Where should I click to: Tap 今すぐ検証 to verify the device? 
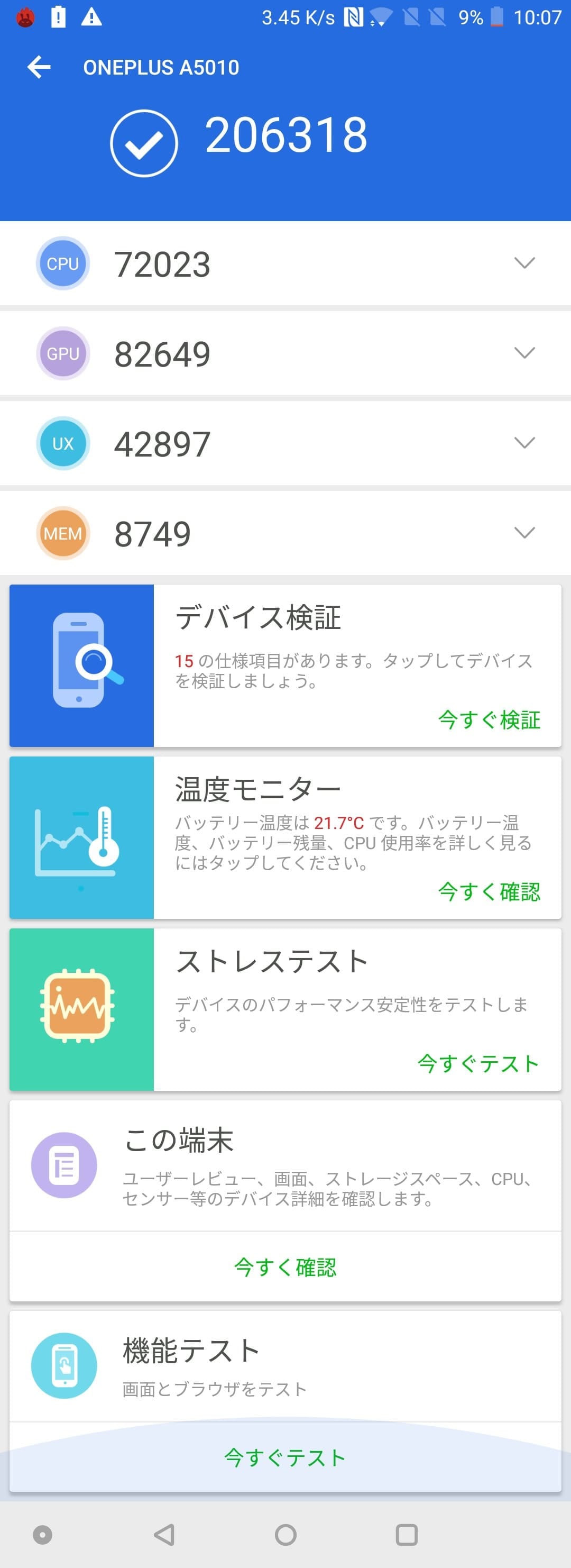pos(489,719)
